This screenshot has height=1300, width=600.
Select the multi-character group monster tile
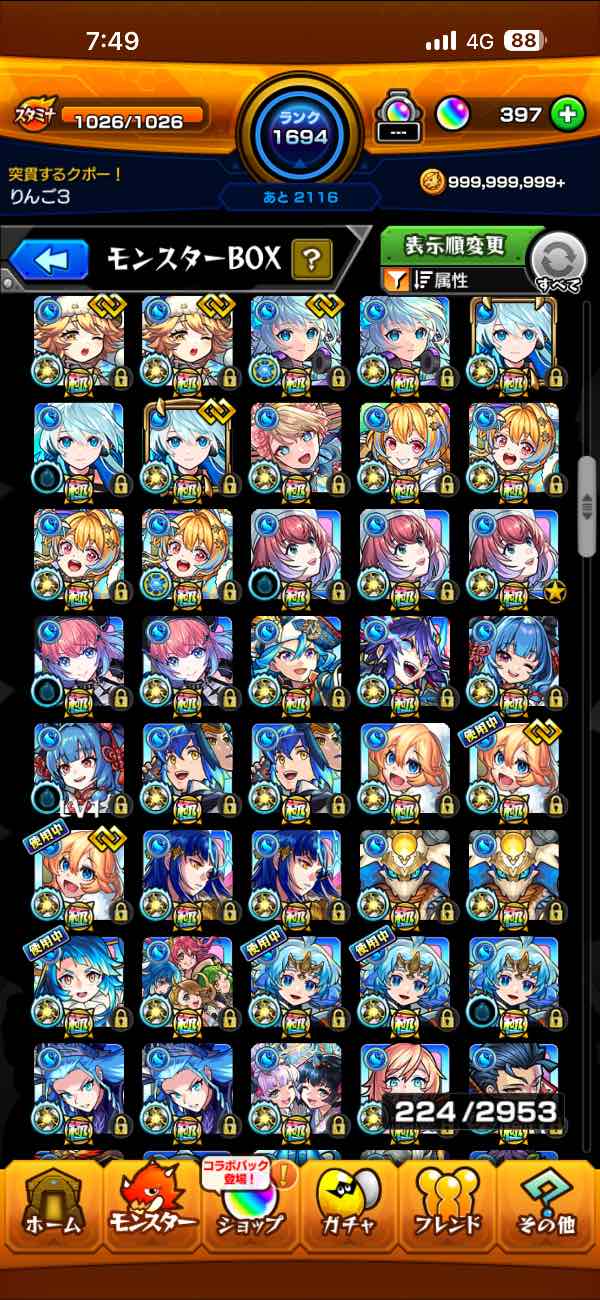click(188, 983)
